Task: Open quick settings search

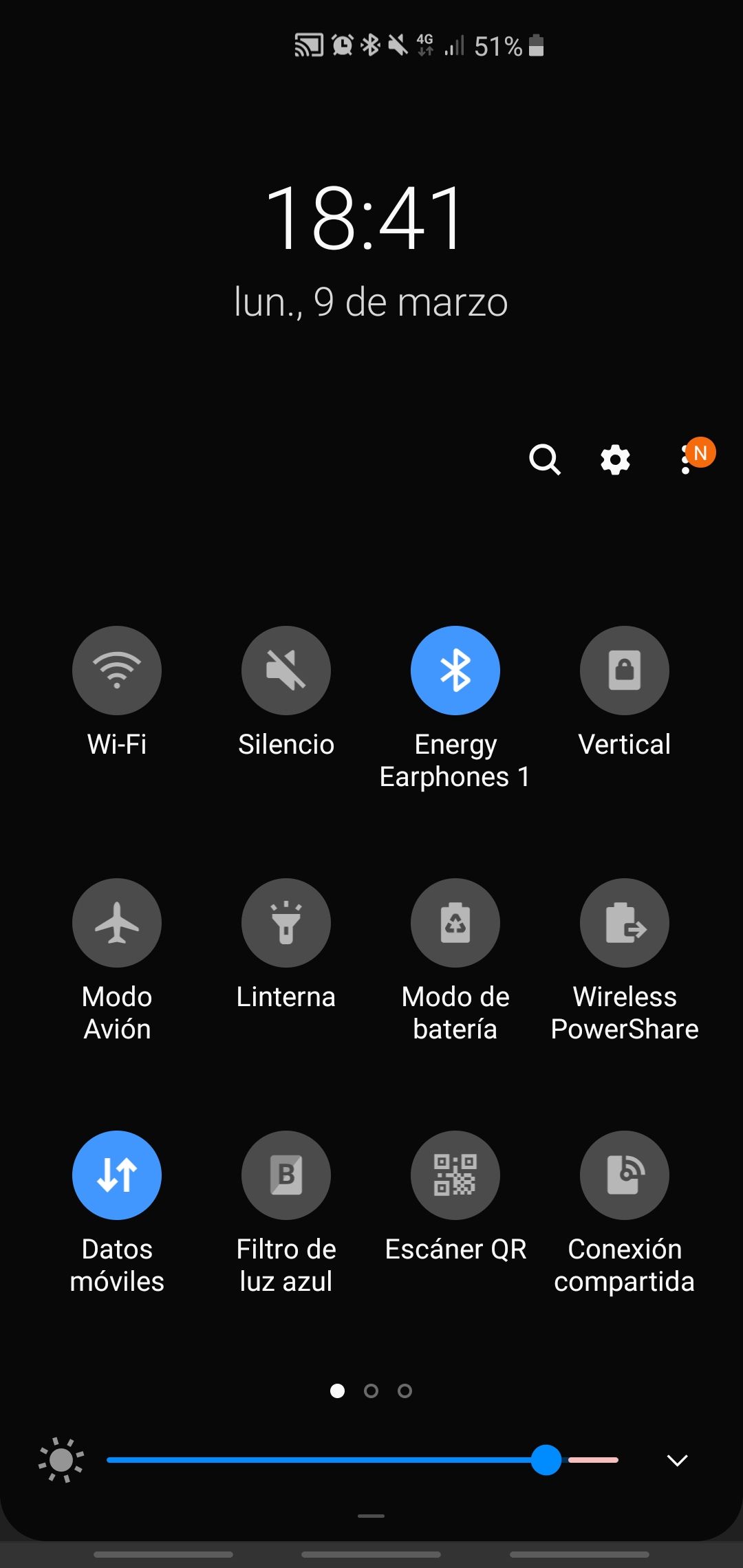Action: point(545,459)
